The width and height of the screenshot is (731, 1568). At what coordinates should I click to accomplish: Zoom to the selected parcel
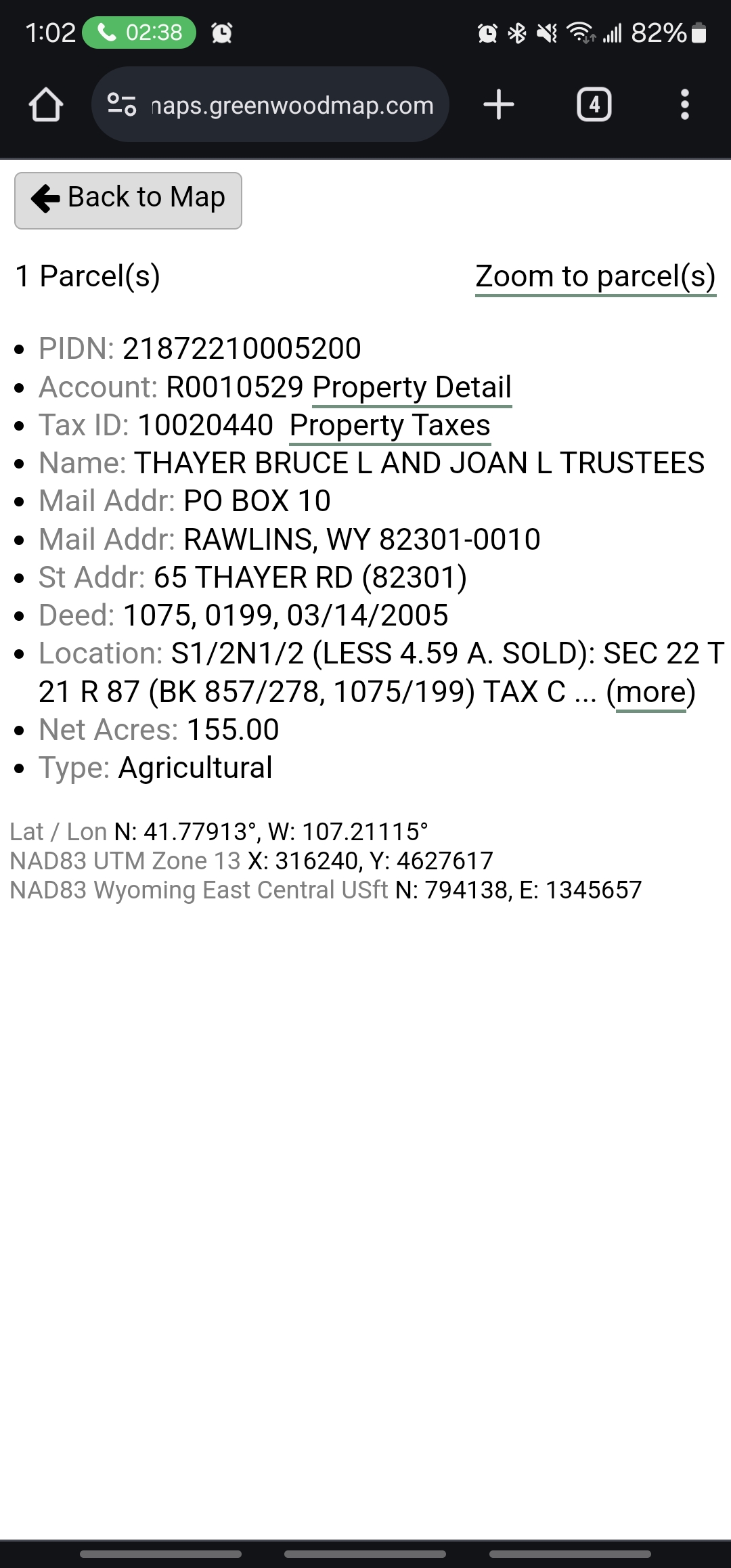595,276
